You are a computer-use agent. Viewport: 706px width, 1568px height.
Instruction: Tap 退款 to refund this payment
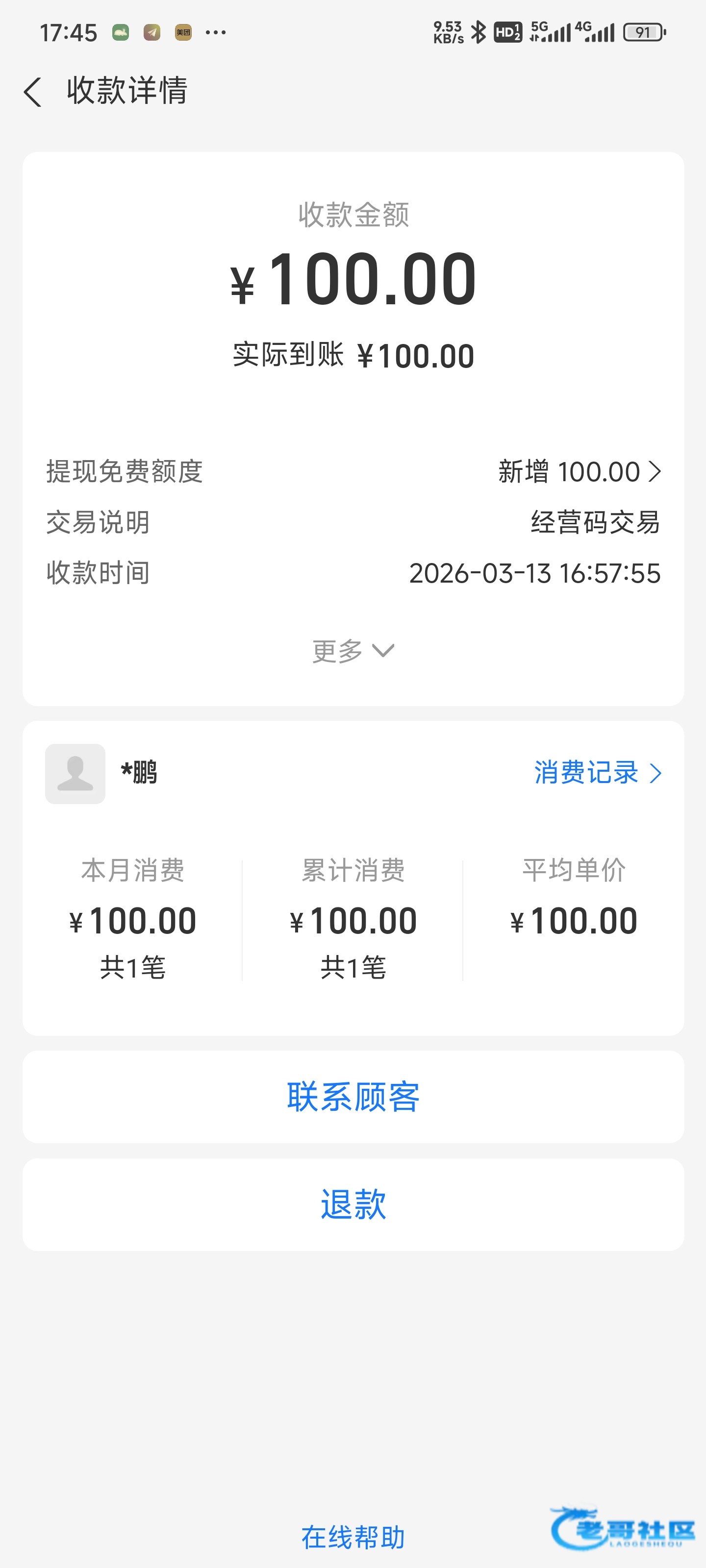(x=353, y=1204)
